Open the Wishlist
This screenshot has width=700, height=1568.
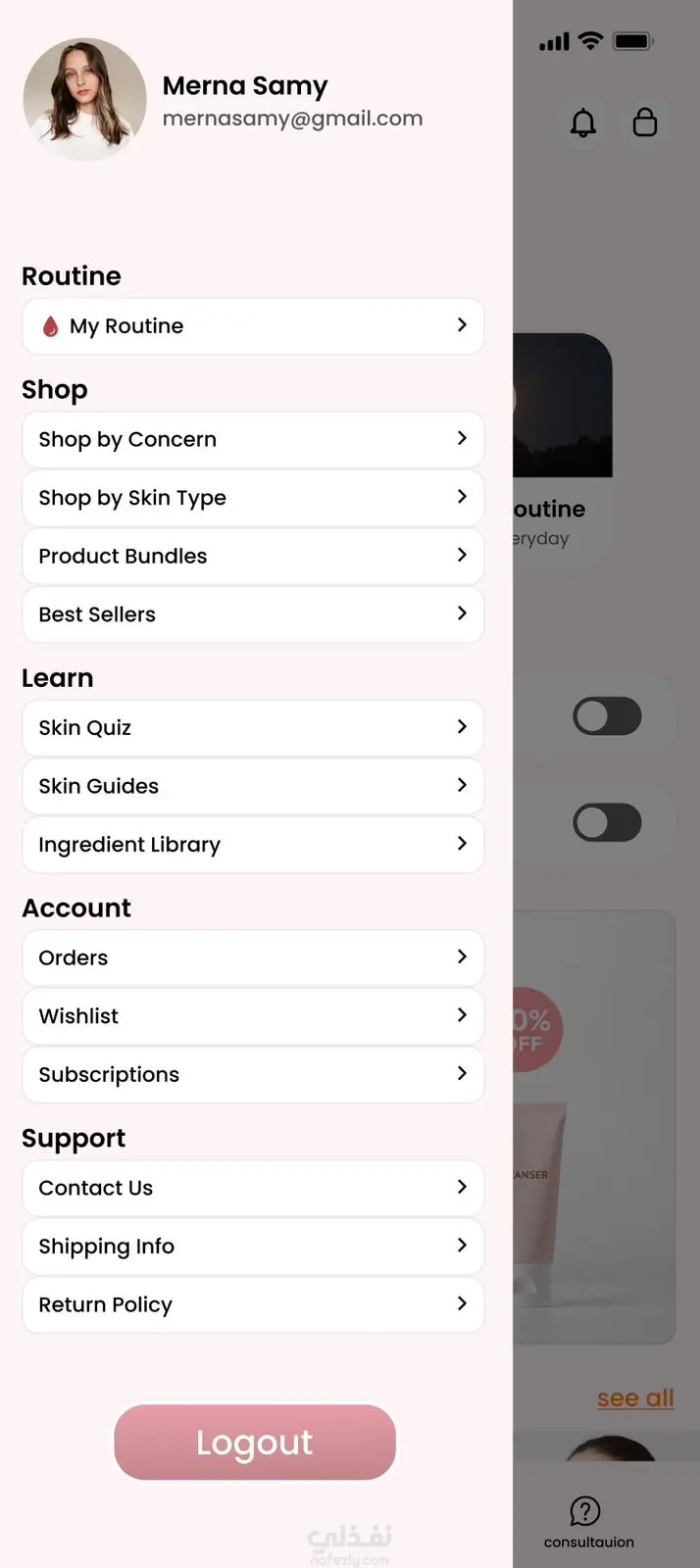coord(253,1016)
